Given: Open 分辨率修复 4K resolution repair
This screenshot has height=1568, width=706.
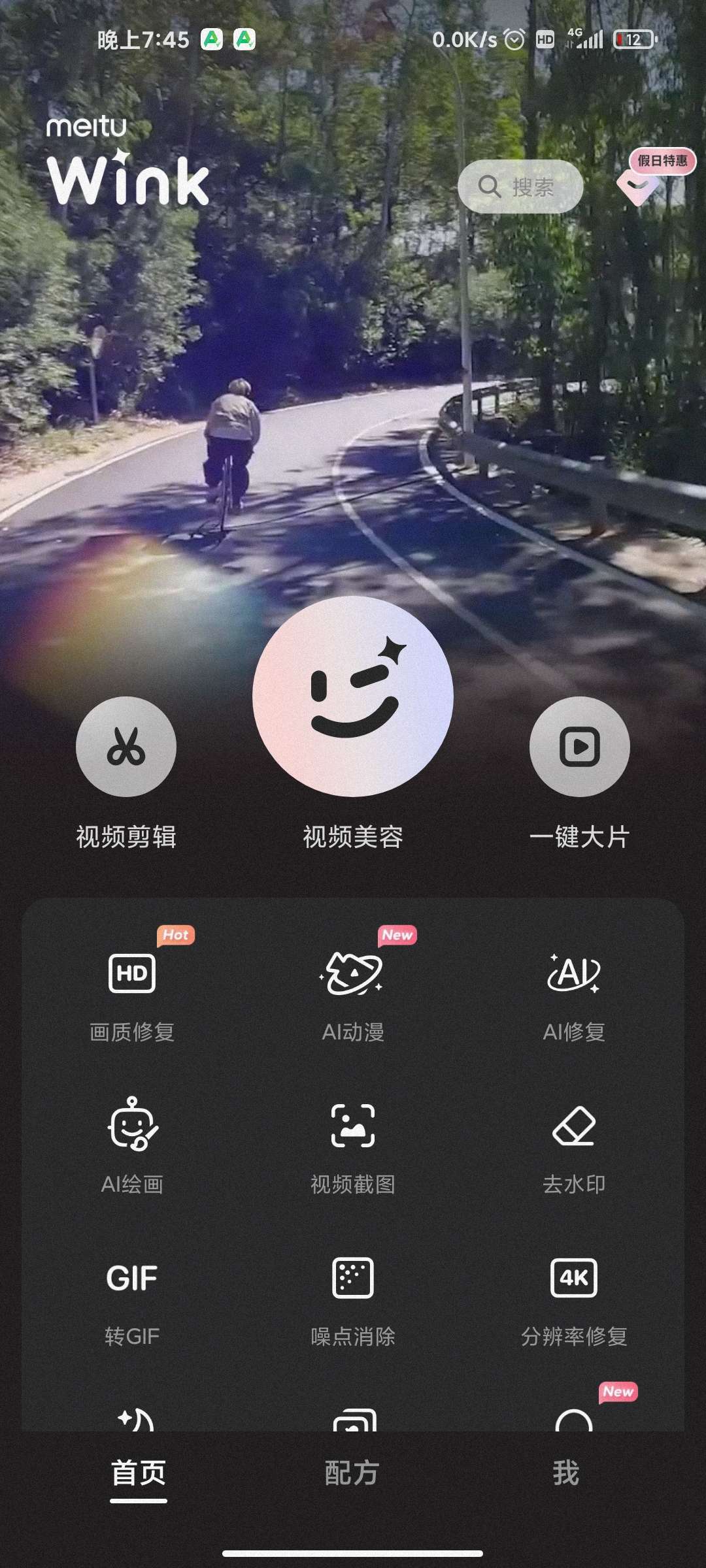Looking at the screenshot, I should [574, 1298].
